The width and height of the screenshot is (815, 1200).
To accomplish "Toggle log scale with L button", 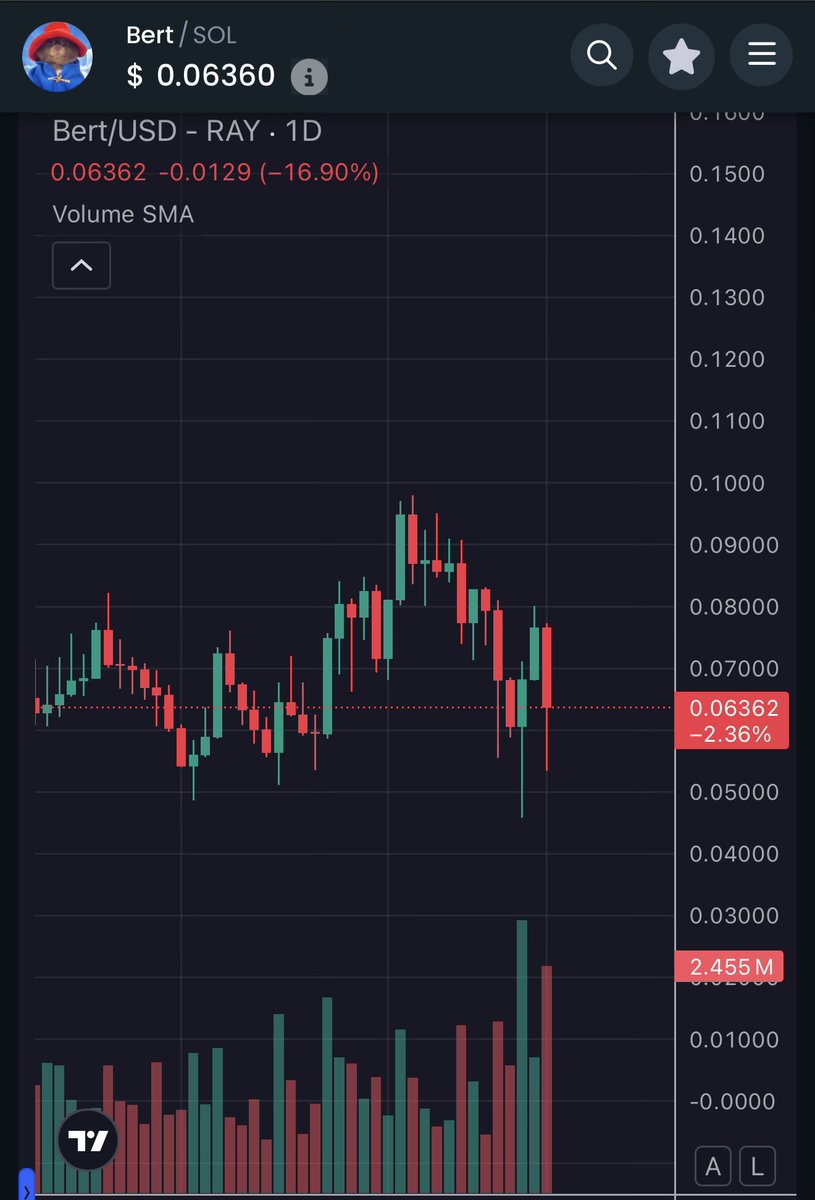I will point(757,1166).
